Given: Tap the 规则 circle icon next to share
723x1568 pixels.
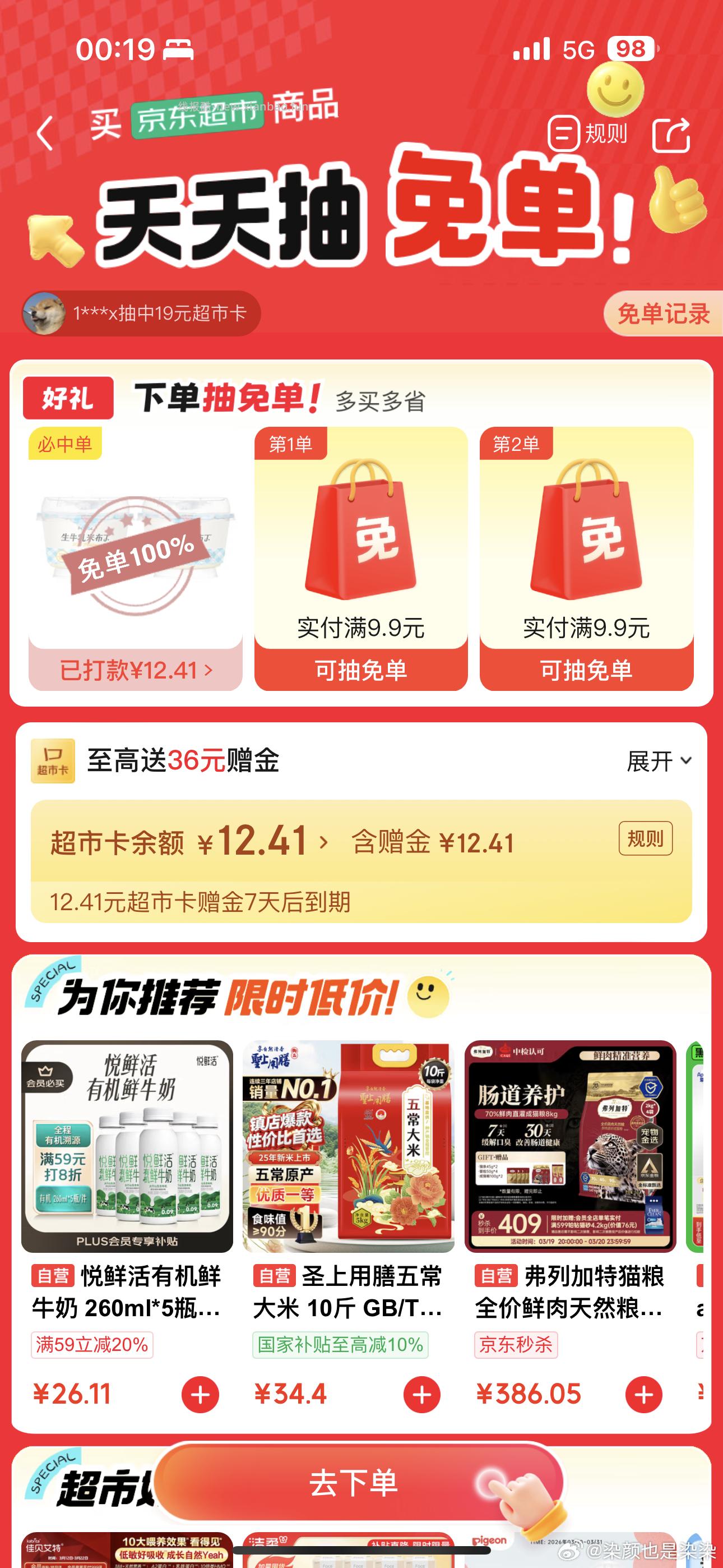Looking at the screenshot, I should [564, 134].
